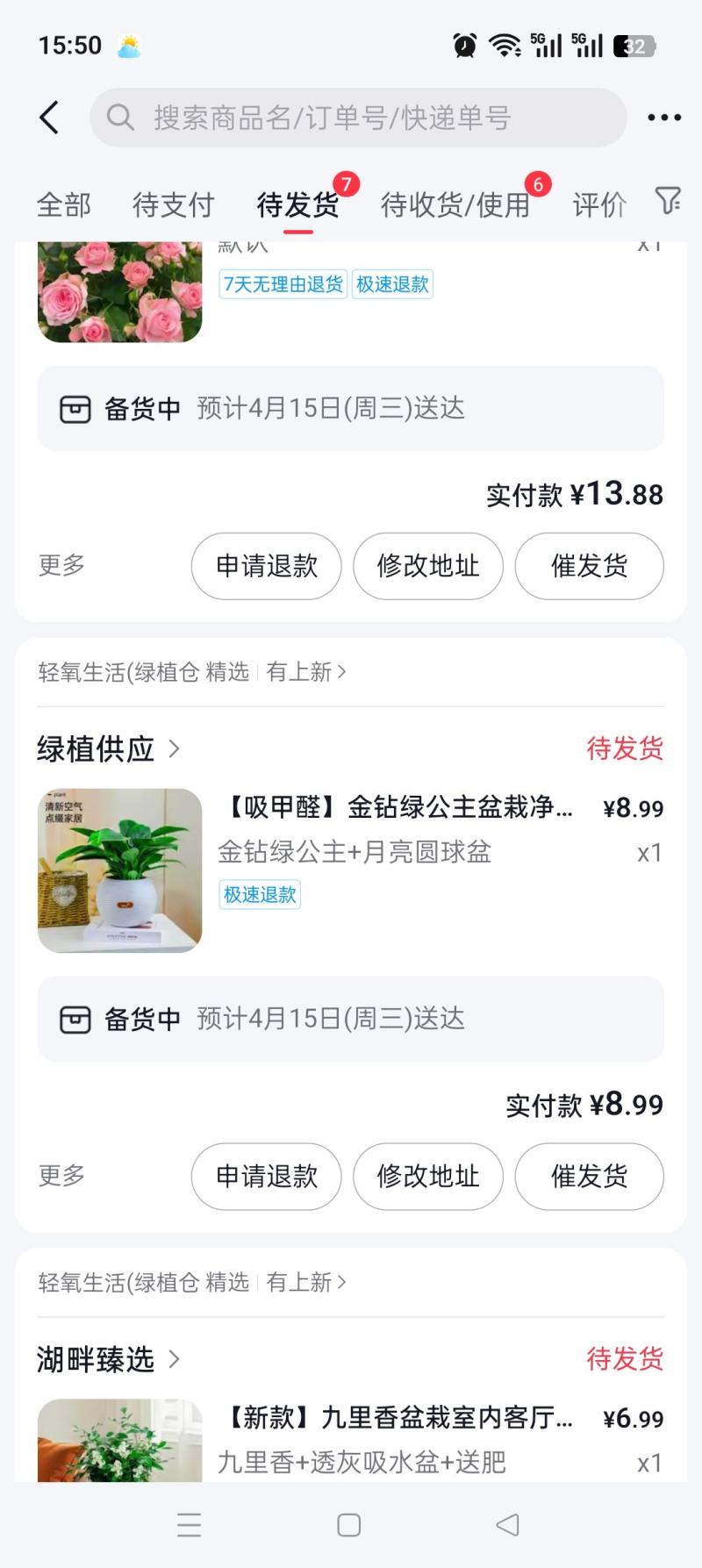Open the order filter icon
Screen dimensions: 702x1568
tap(668, 202)
